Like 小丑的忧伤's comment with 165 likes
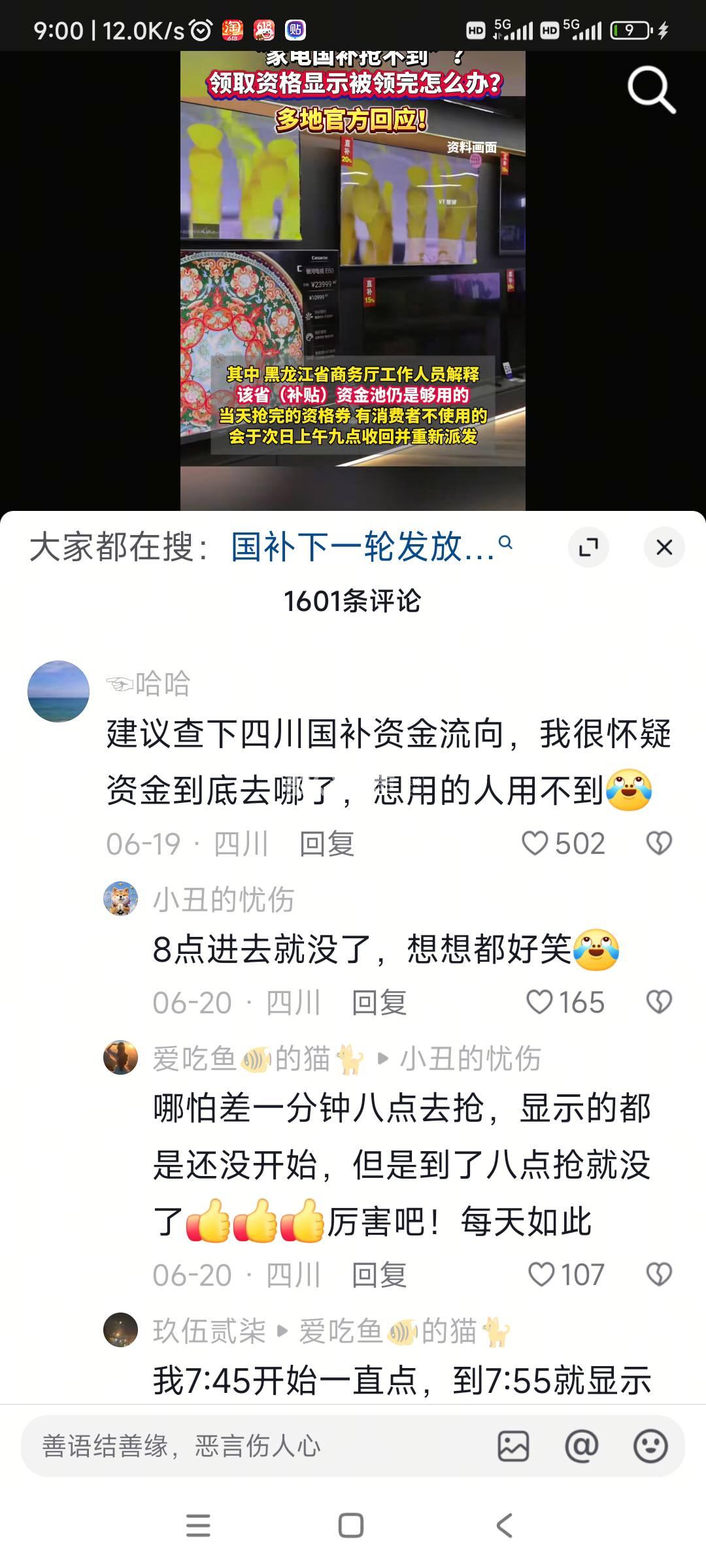Screen dimensions: 706x1568 pyautogui.click(x=540, y=1002)
